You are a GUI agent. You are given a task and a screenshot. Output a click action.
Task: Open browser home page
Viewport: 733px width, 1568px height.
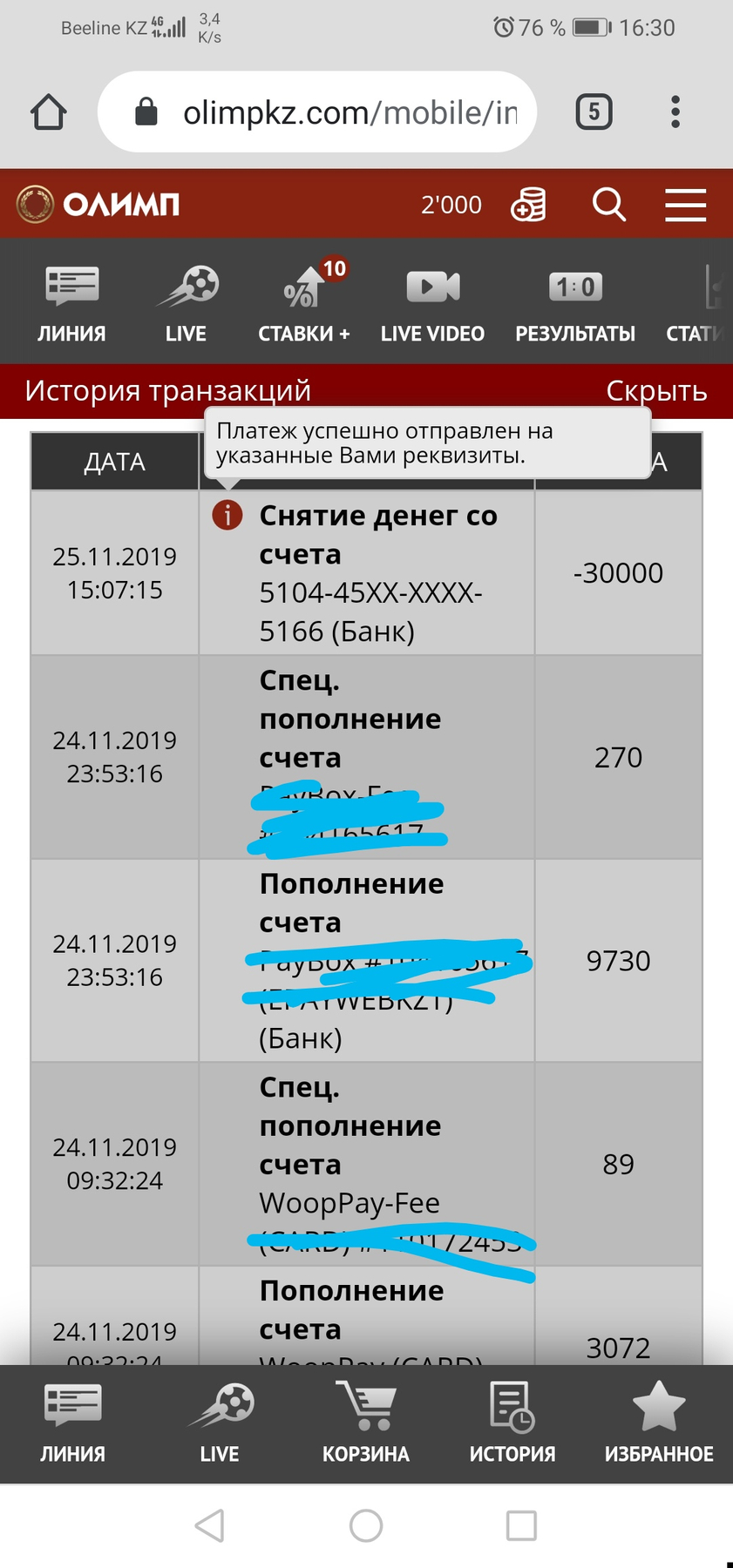pos(49,112)
